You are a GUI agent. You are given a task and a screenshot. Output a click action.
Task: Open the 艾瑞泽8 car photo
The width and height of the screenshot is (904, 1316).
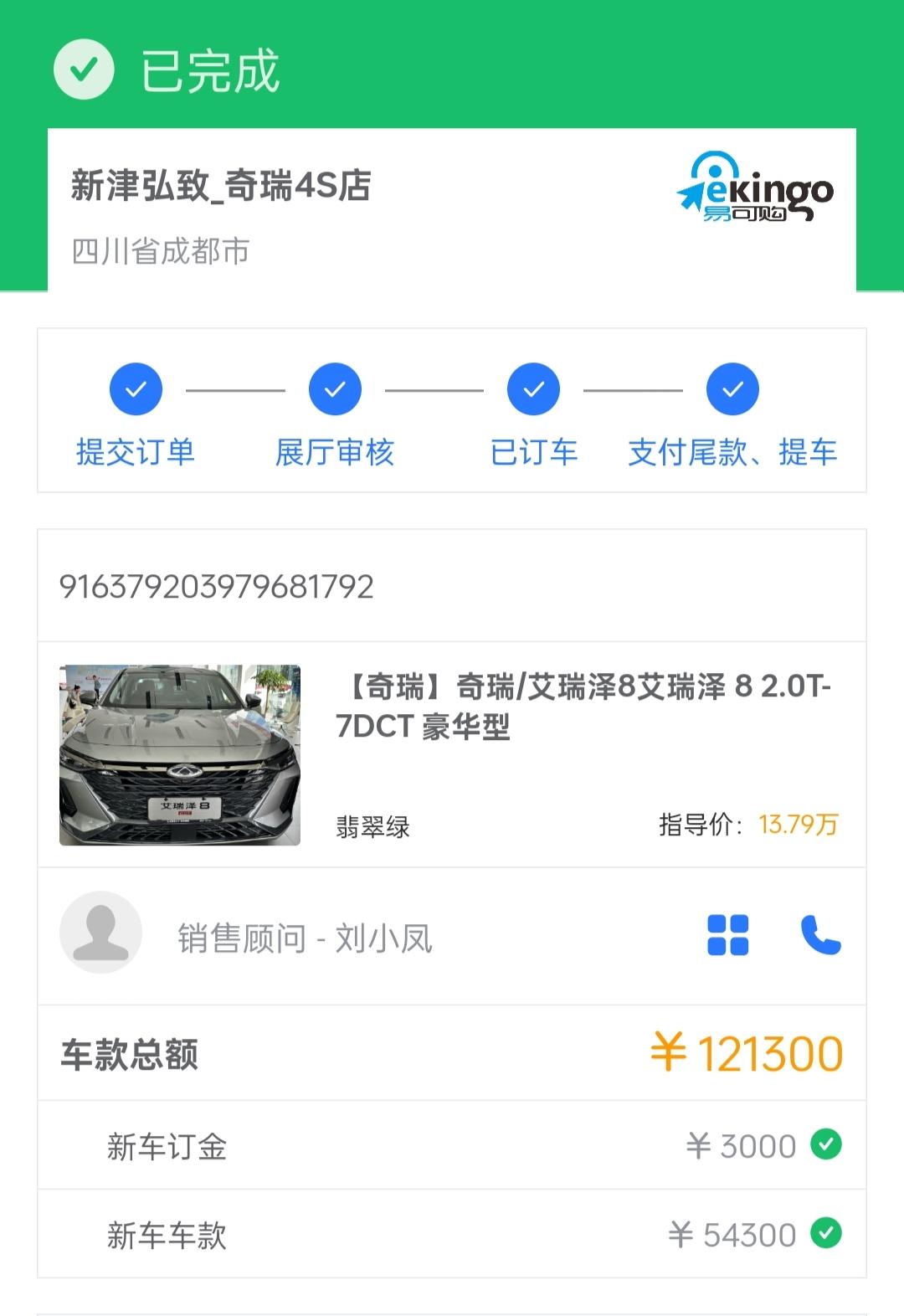click(180, 755)
